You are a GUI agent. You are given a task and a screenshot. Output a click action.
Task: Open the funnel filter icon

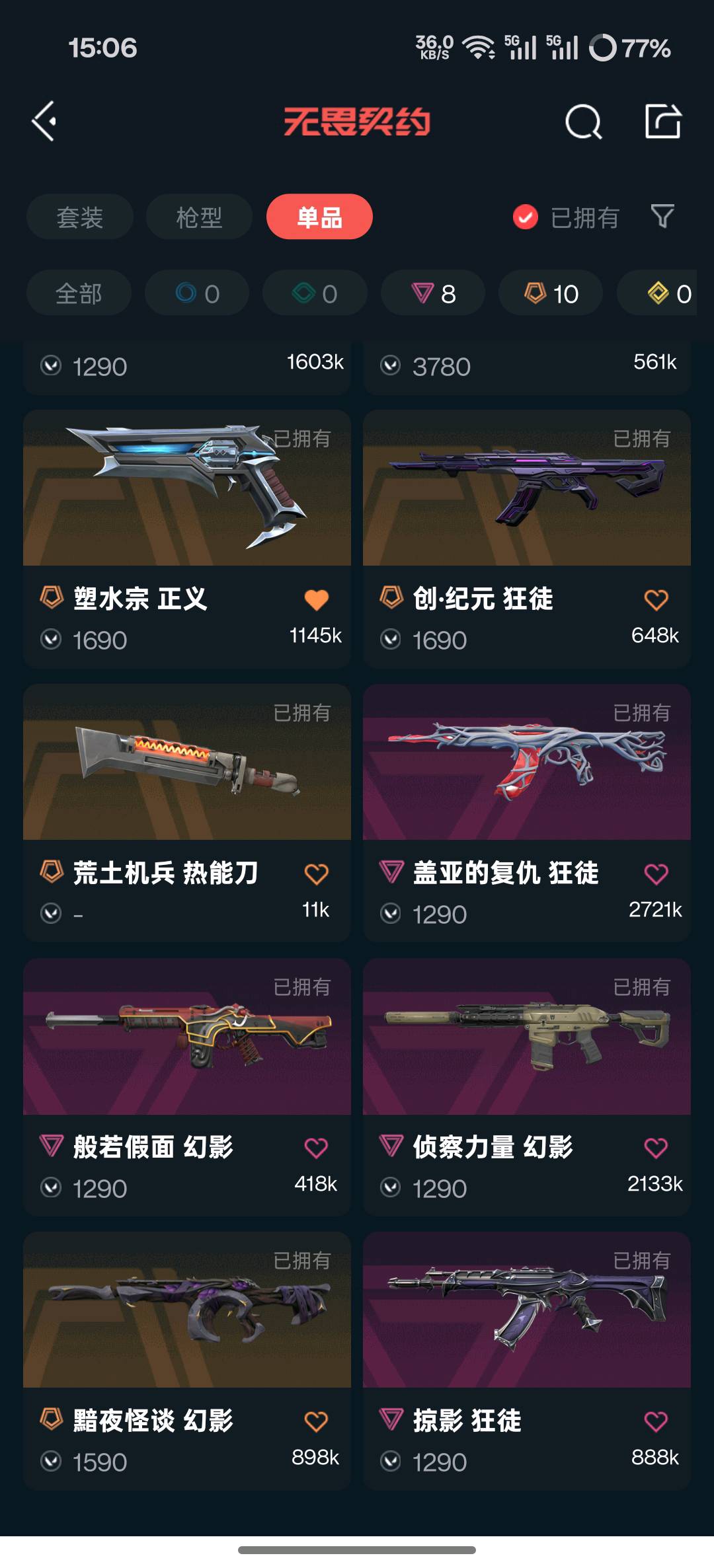click(x=662, y=216)
